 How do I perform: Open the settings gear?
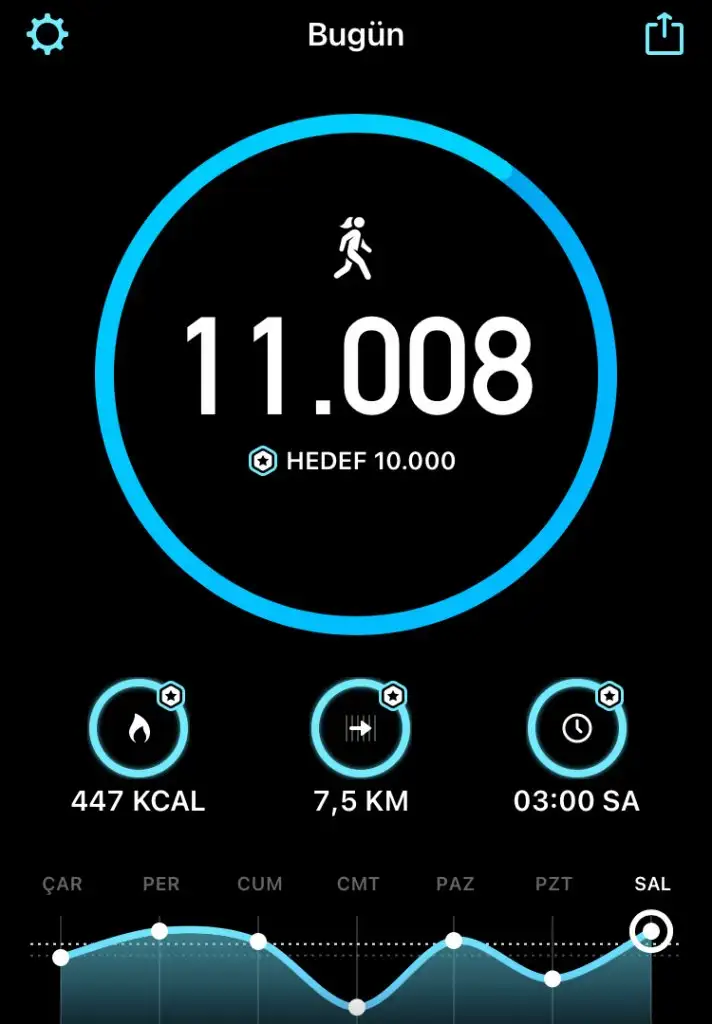47,35
